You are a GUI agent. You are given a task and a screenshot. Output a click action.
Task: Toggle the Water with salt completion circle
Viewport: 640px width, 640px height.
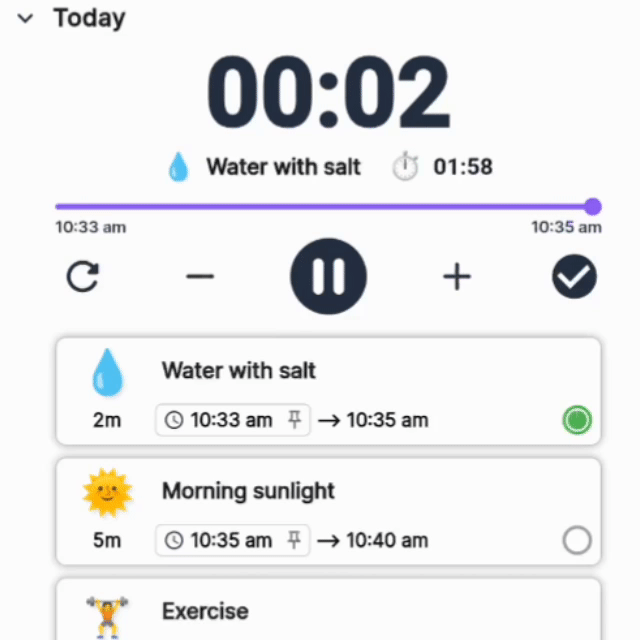[x=577, y=420]
